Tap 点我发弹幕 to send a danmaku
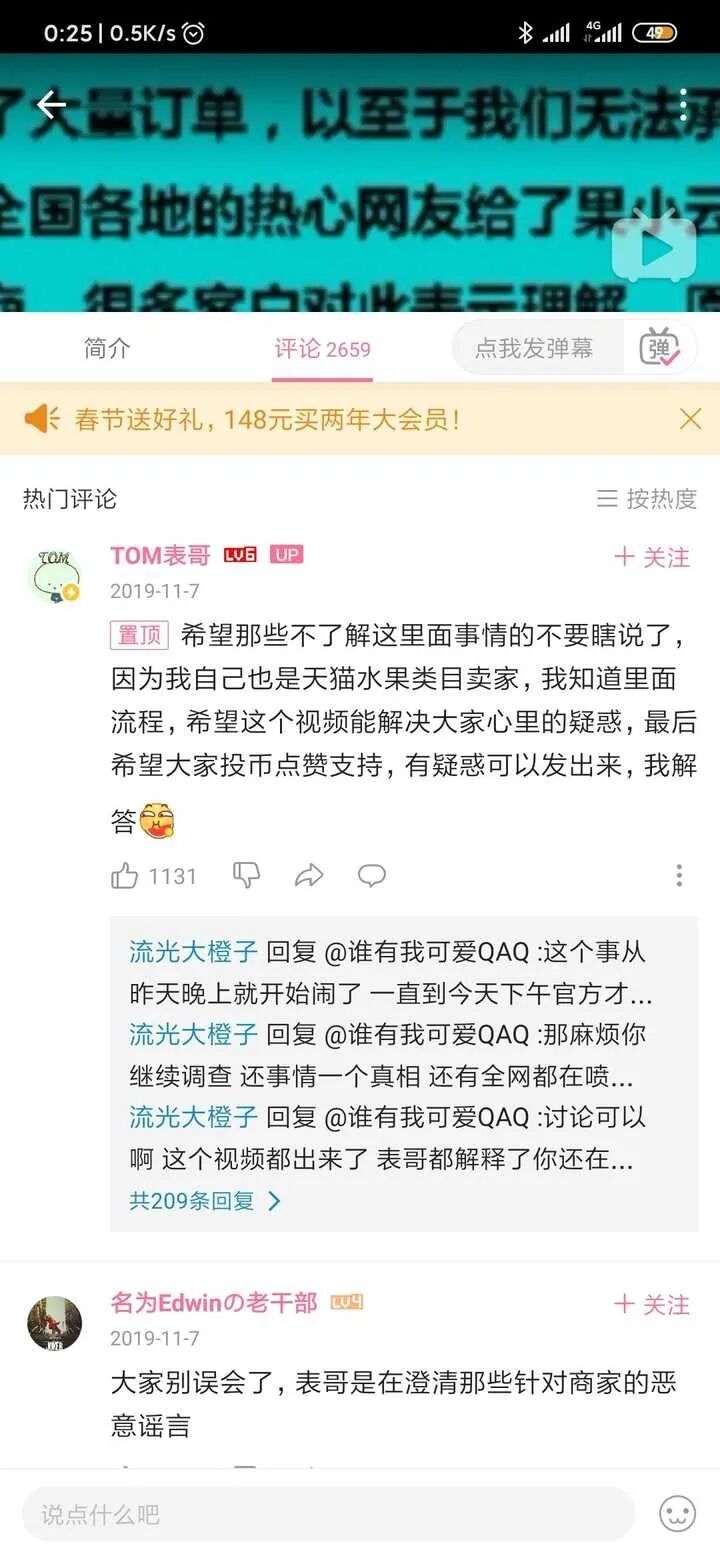 pyautogui.click(x=534, y=348)
